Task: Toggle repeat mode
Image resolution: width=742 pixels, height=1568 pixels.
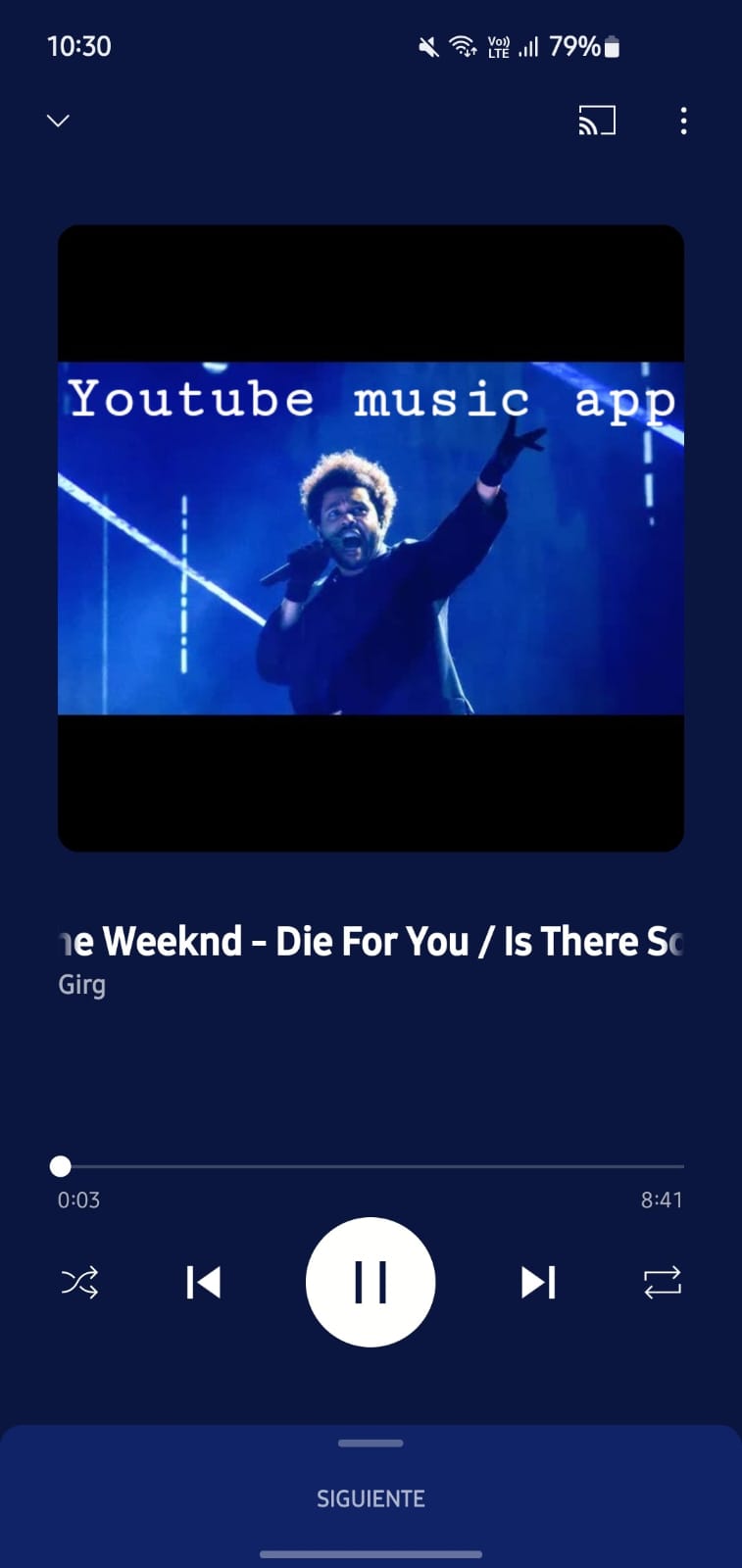Action: tap(662, 1282)
